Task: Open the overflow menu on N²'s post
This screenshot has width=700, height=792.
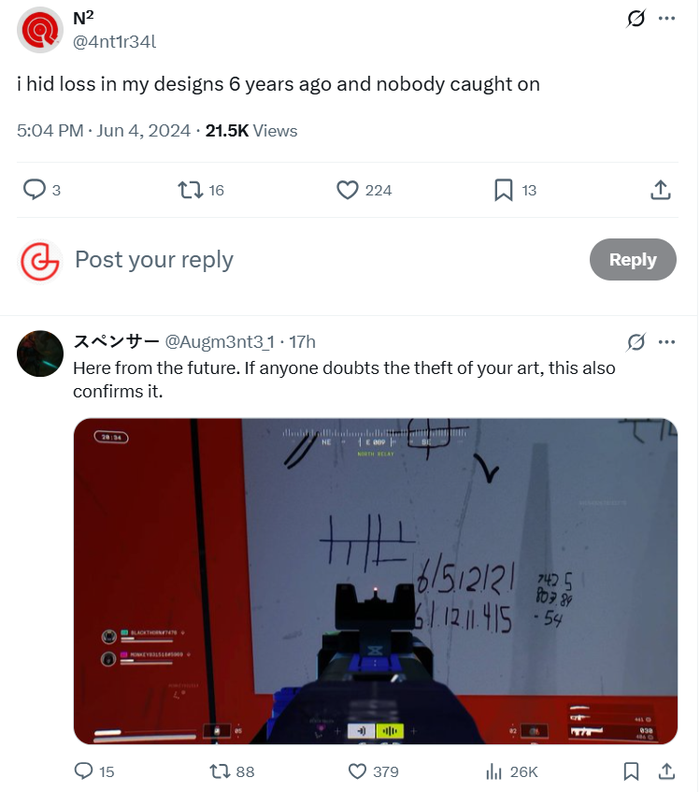Action: click(x=667, y=19)
